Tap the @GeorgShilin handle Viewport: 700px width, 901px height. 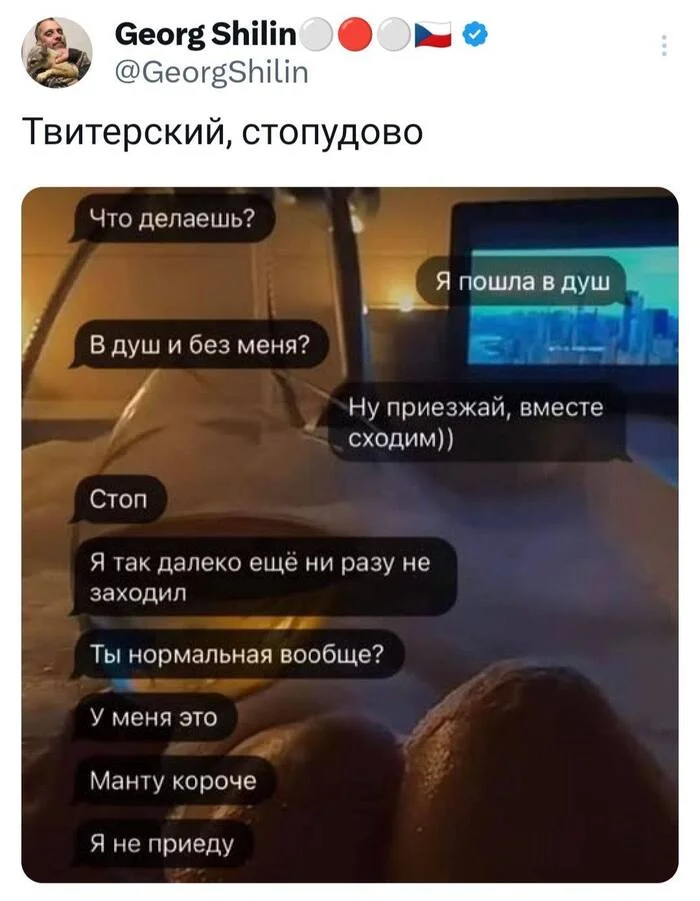pyautogui.click(x=212, y=71)
